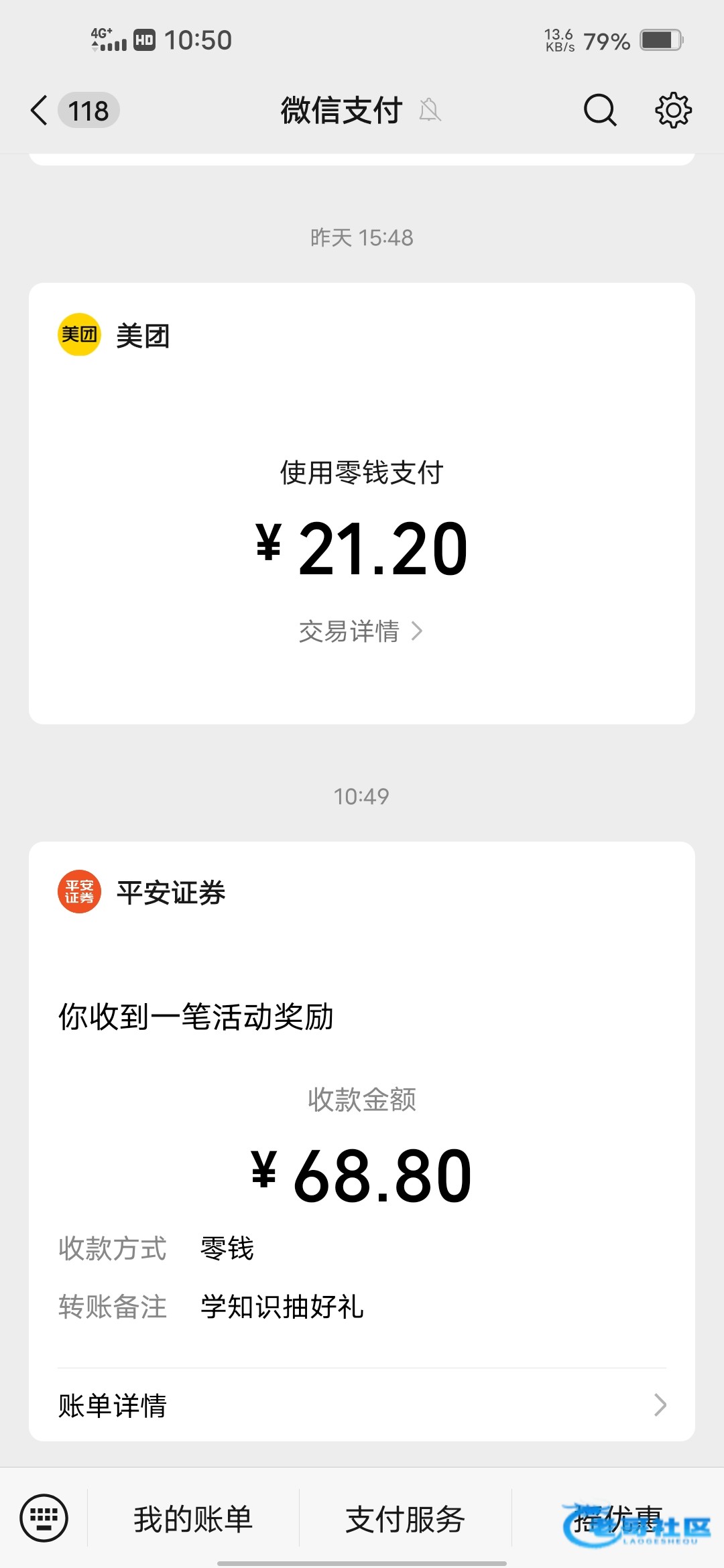This screenshot has width=724, height=1568.
Task: Open the 拒优惠 menu
Action: (x=618, y=1518)
